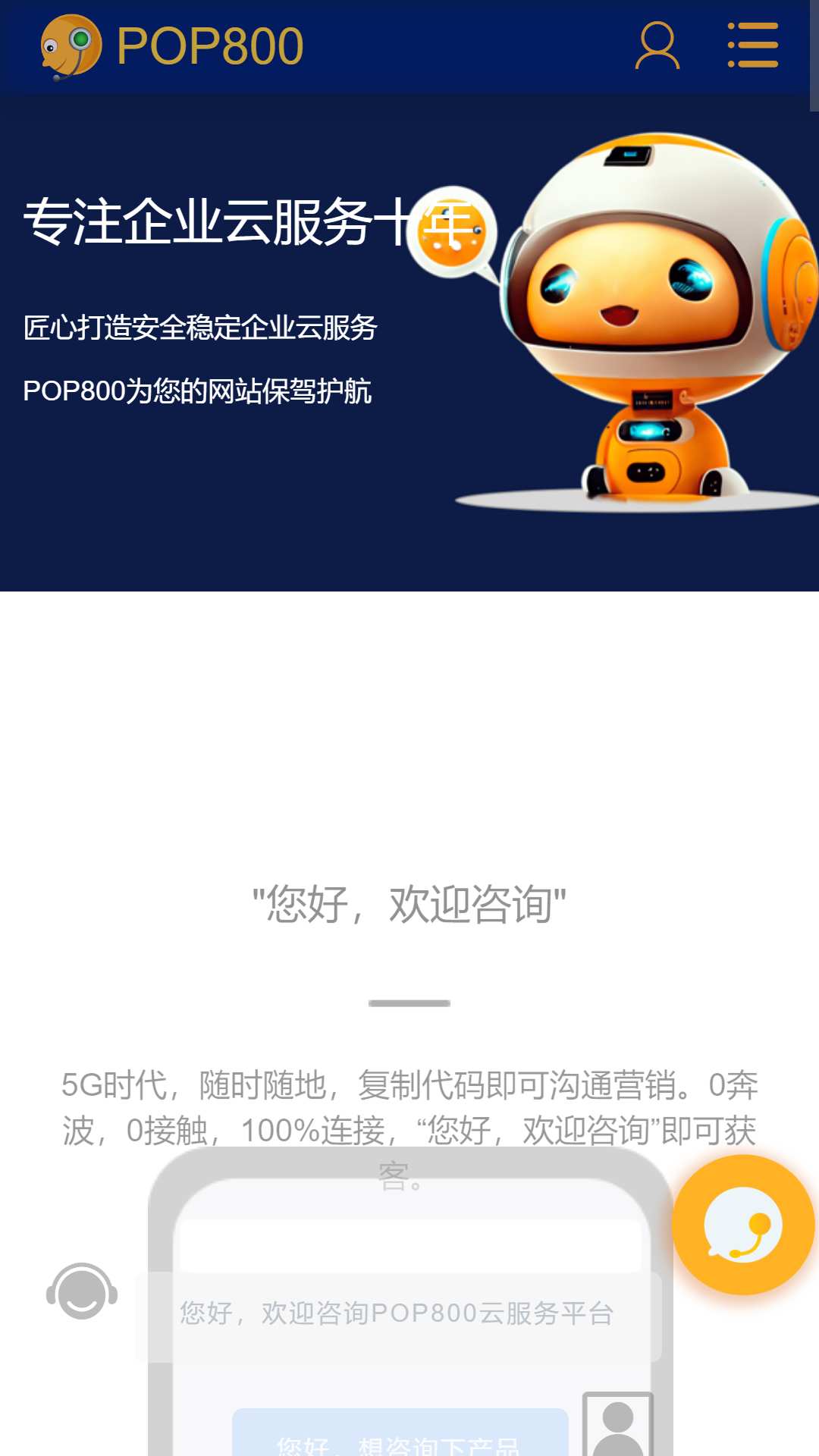Image resolution: width=819 pixels, height=1456 pixels.
Task: Open the user account icon
Action: [657, 45]
